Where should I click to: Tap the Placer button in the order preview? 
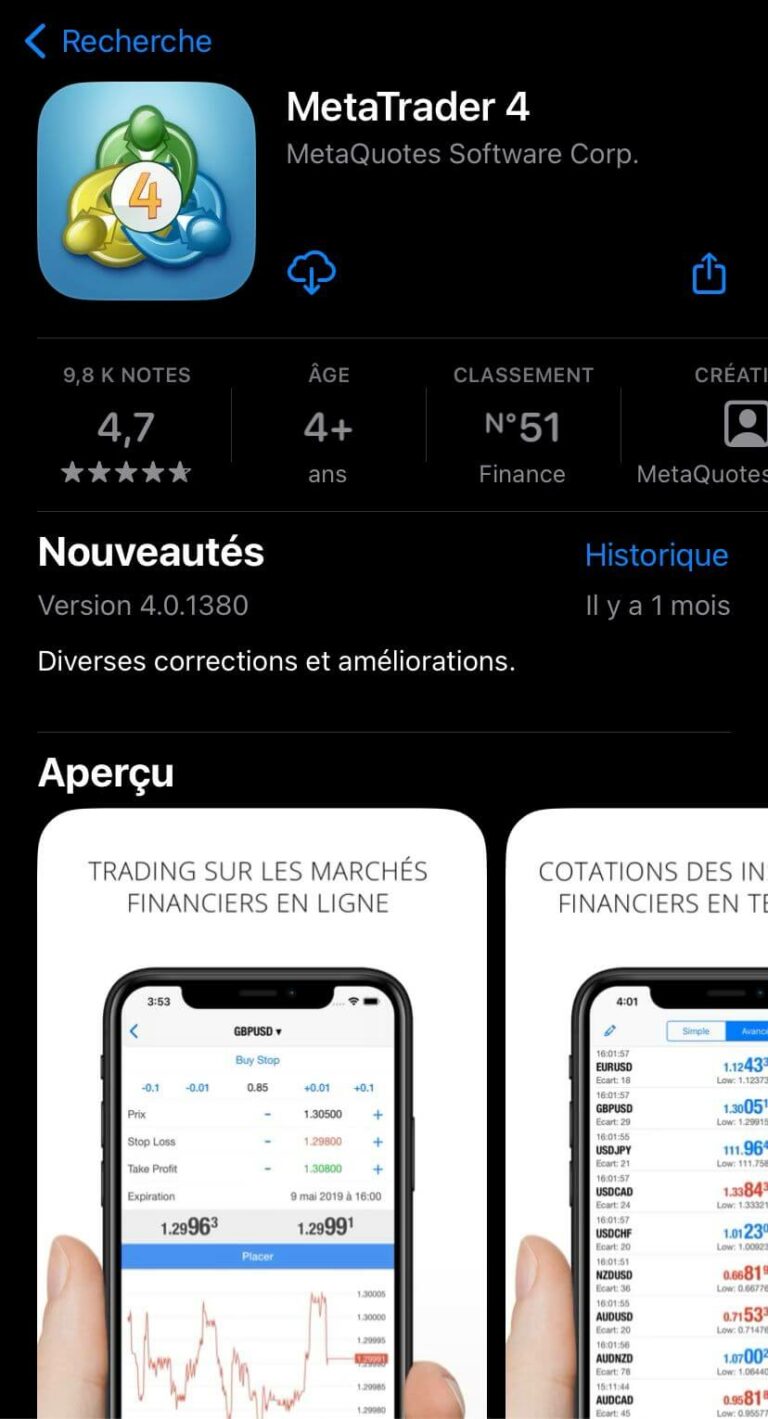click(x=258, y=1256)
